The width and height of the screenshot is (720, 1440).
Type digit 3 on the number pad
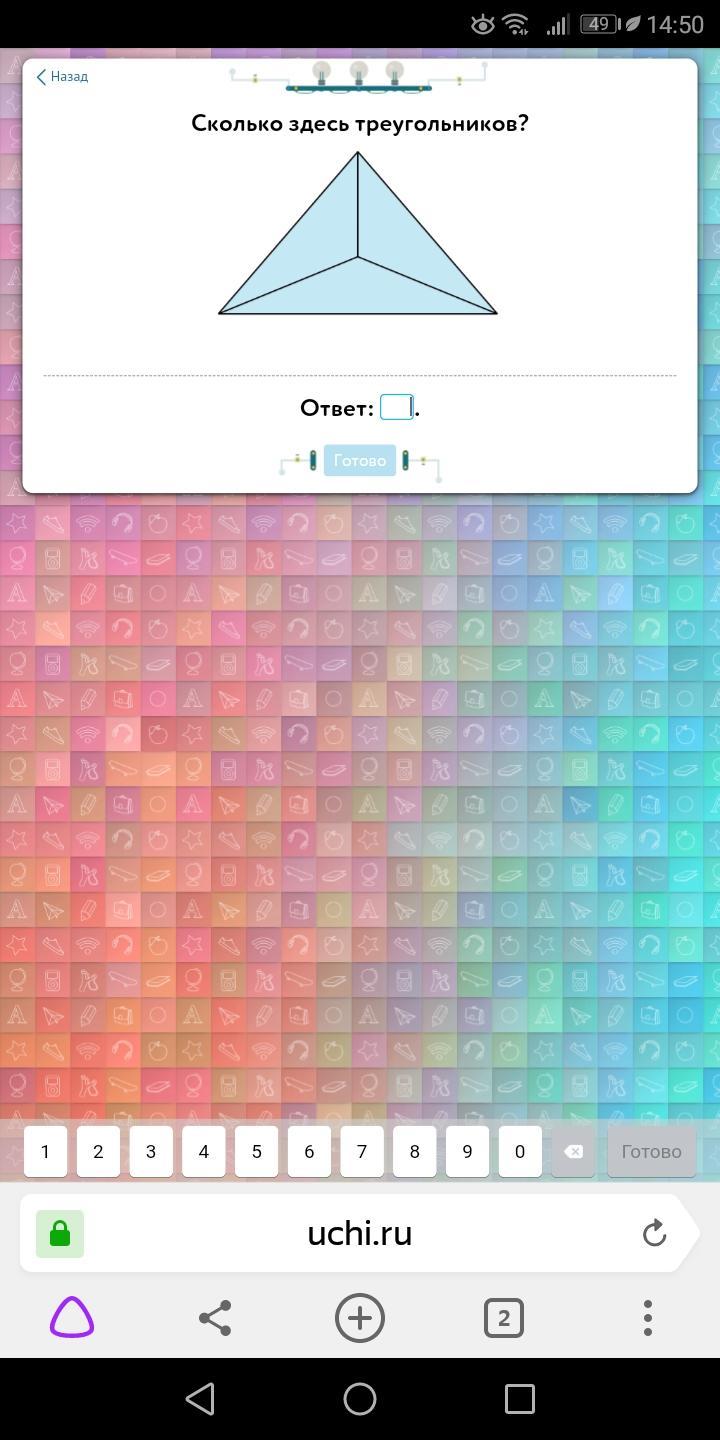coord(151,1151)
